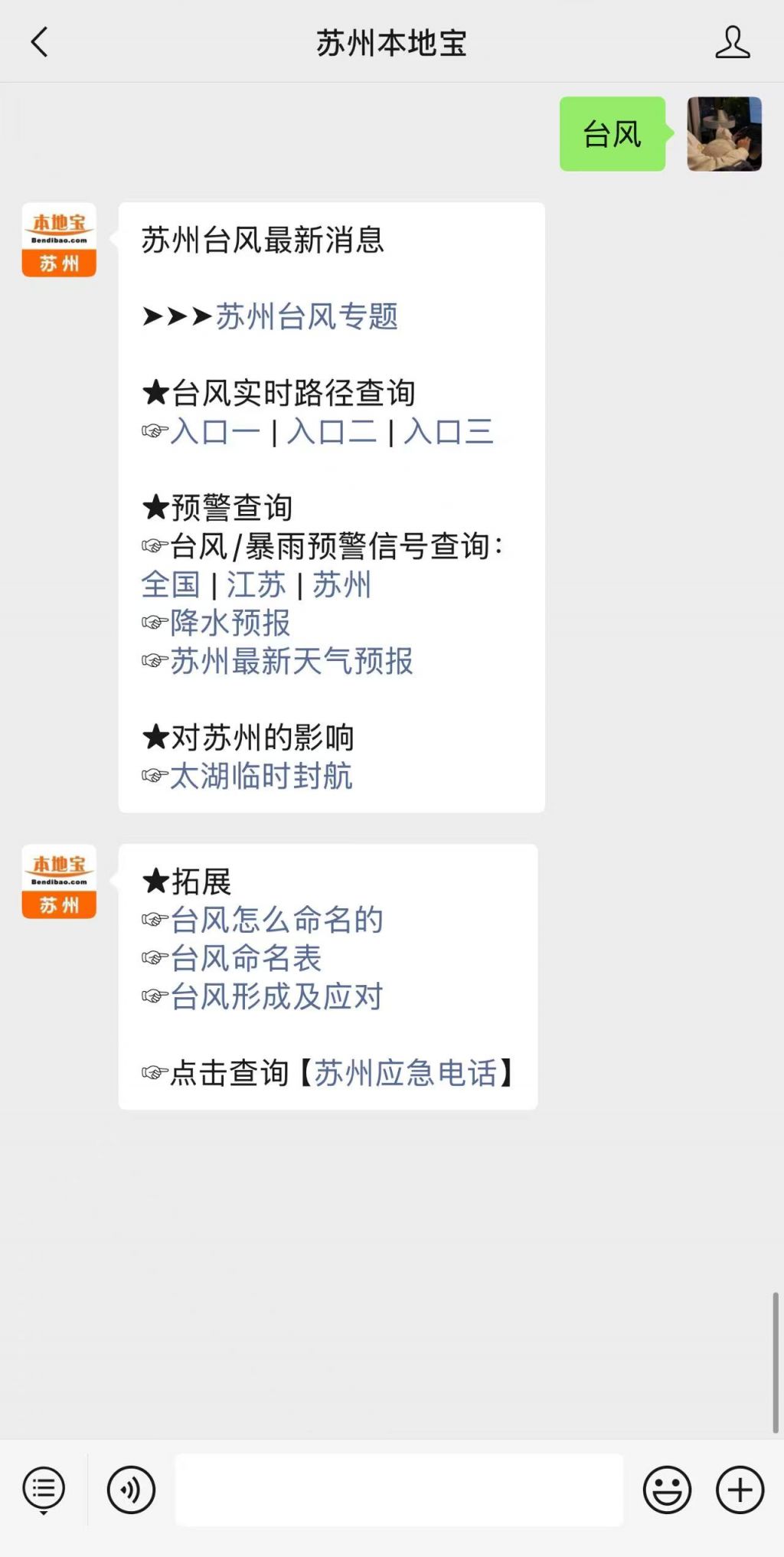Focus the message text field

point(398,1490)
